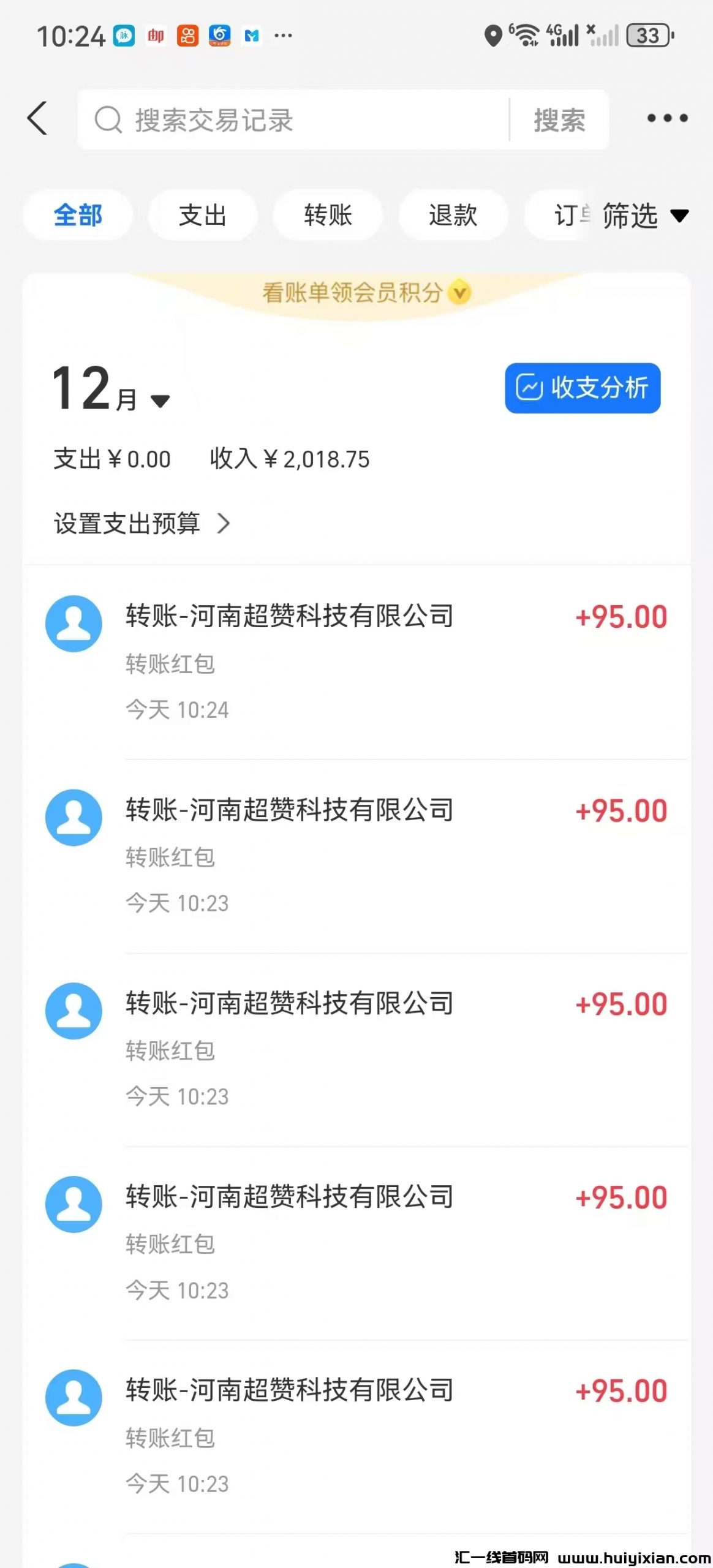713x1568 pixels.
Task: Focus the transaction search field
Action: click(294, 120)
